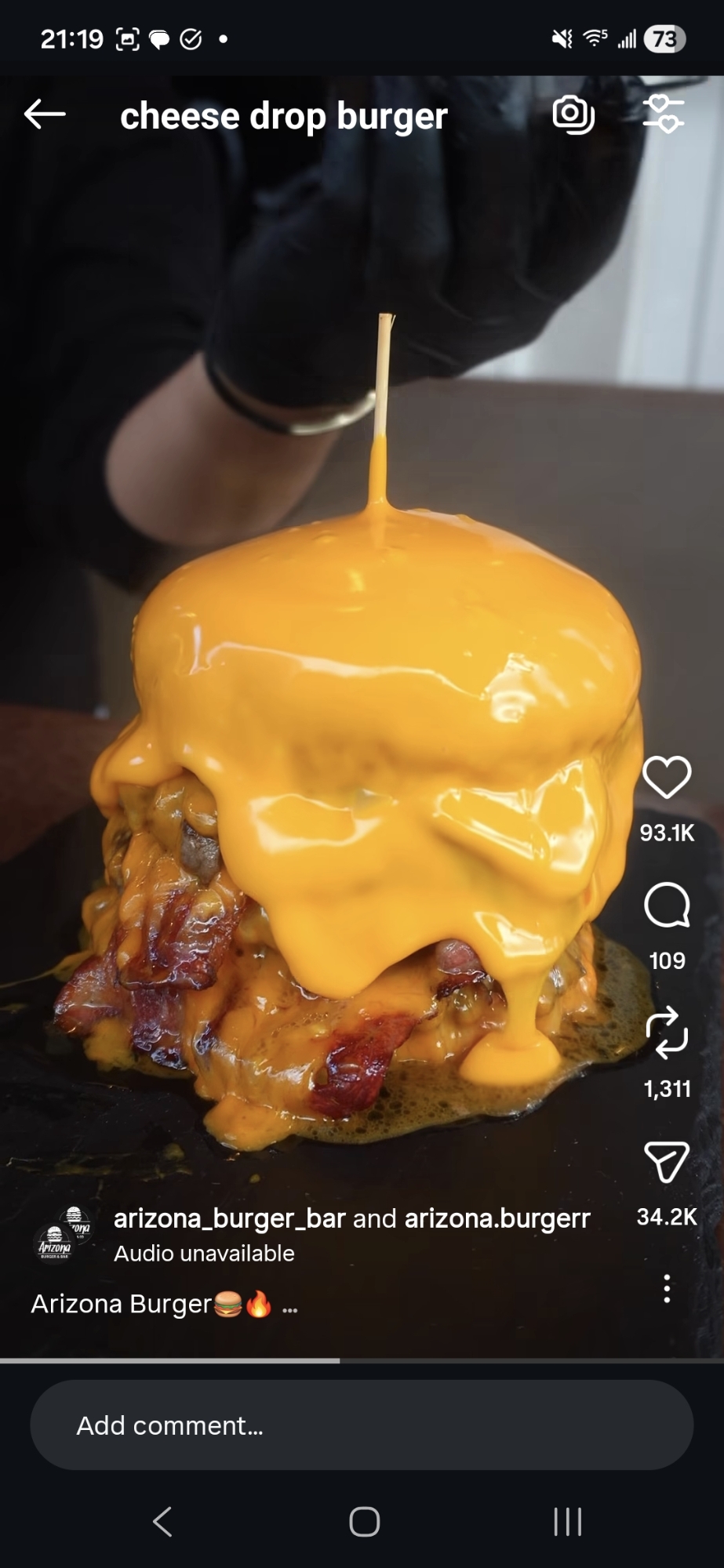Open the three-dot more options menu
This screenshot has width=724, height=1568.
667,1289
